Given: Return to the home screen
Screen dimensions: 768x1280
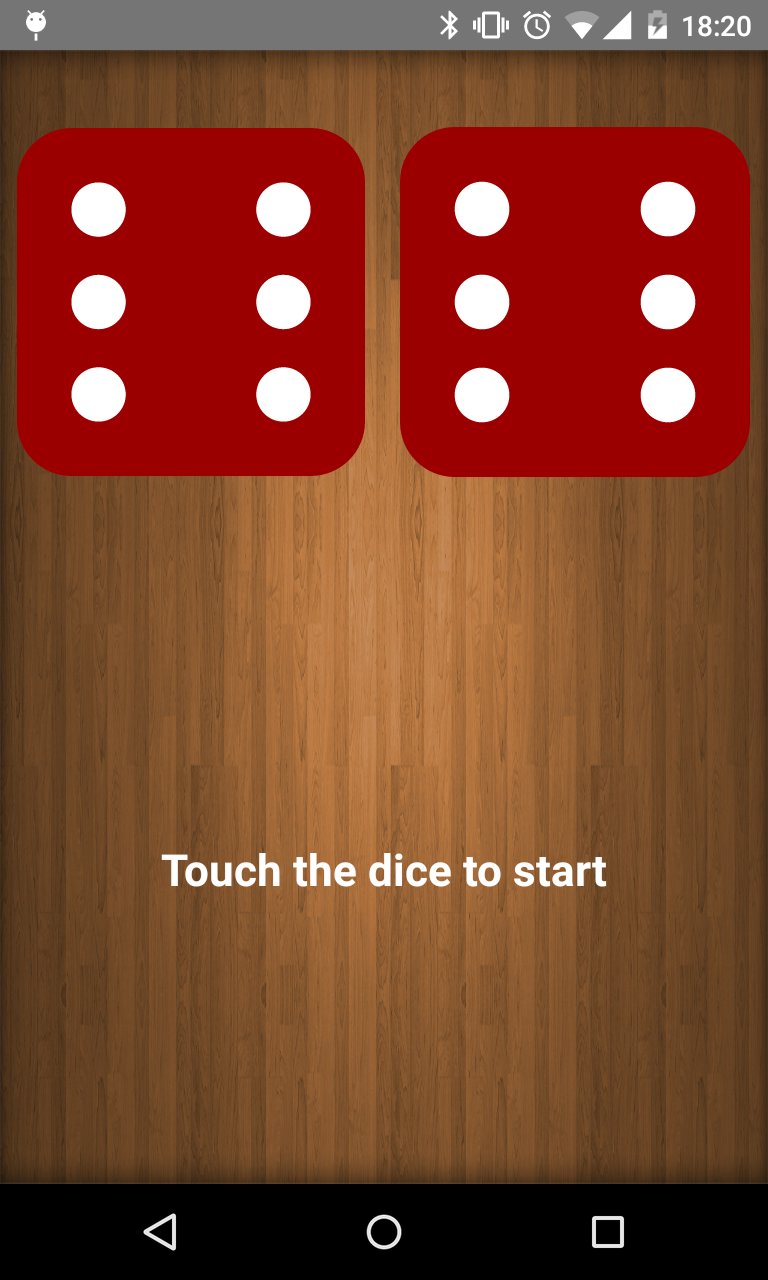Looking at the screenshot, I should [x=384, y=1231].
